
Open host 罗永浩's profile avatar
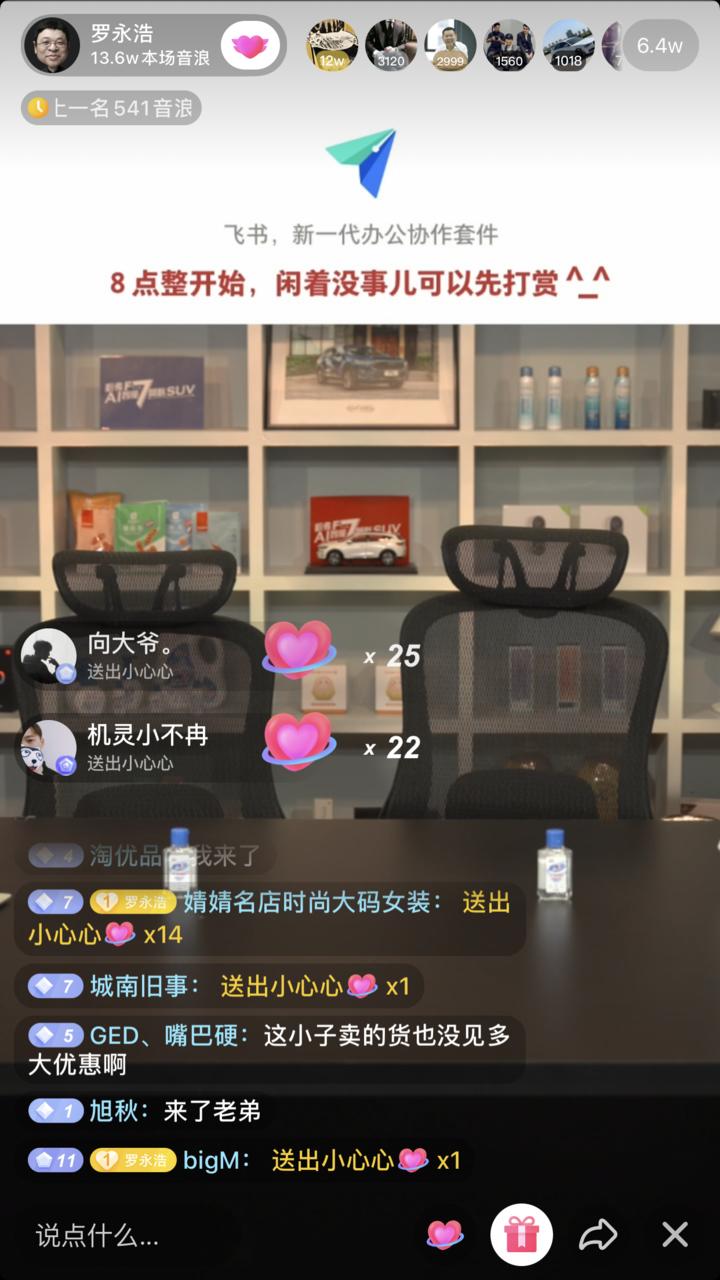(52, 46)
